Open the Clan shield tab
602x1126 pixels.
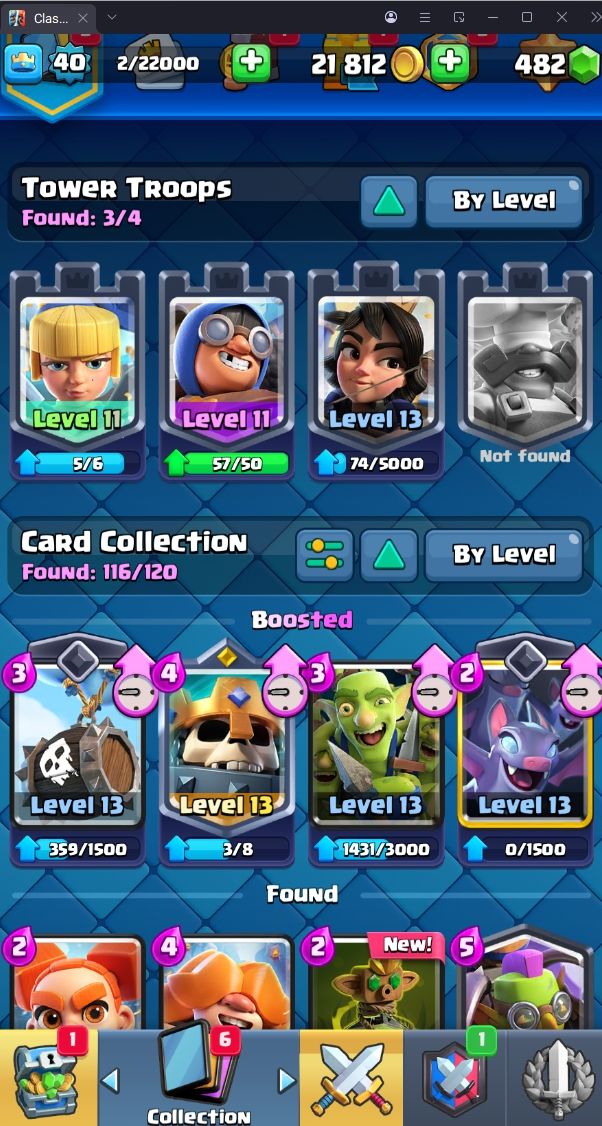(x=455, y=1076)
